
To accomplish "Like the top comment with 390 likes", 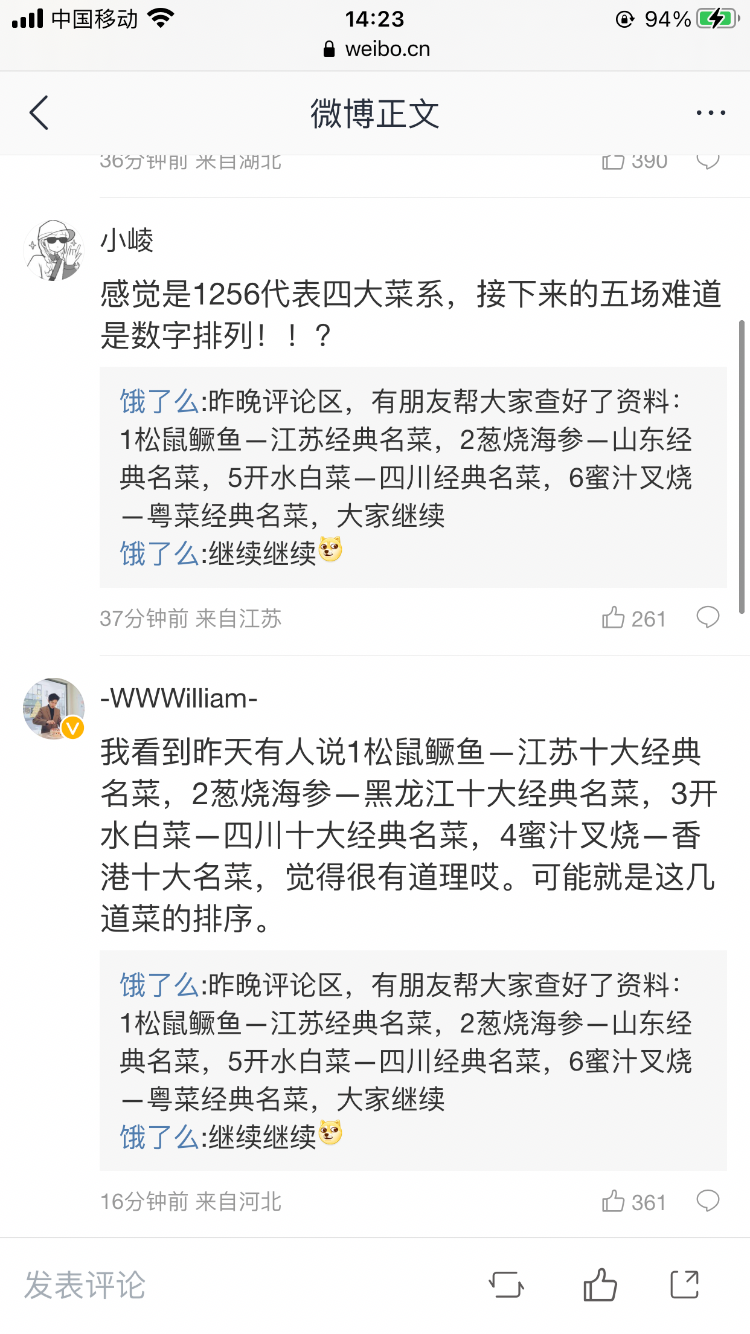I will [x=634, y=160].
